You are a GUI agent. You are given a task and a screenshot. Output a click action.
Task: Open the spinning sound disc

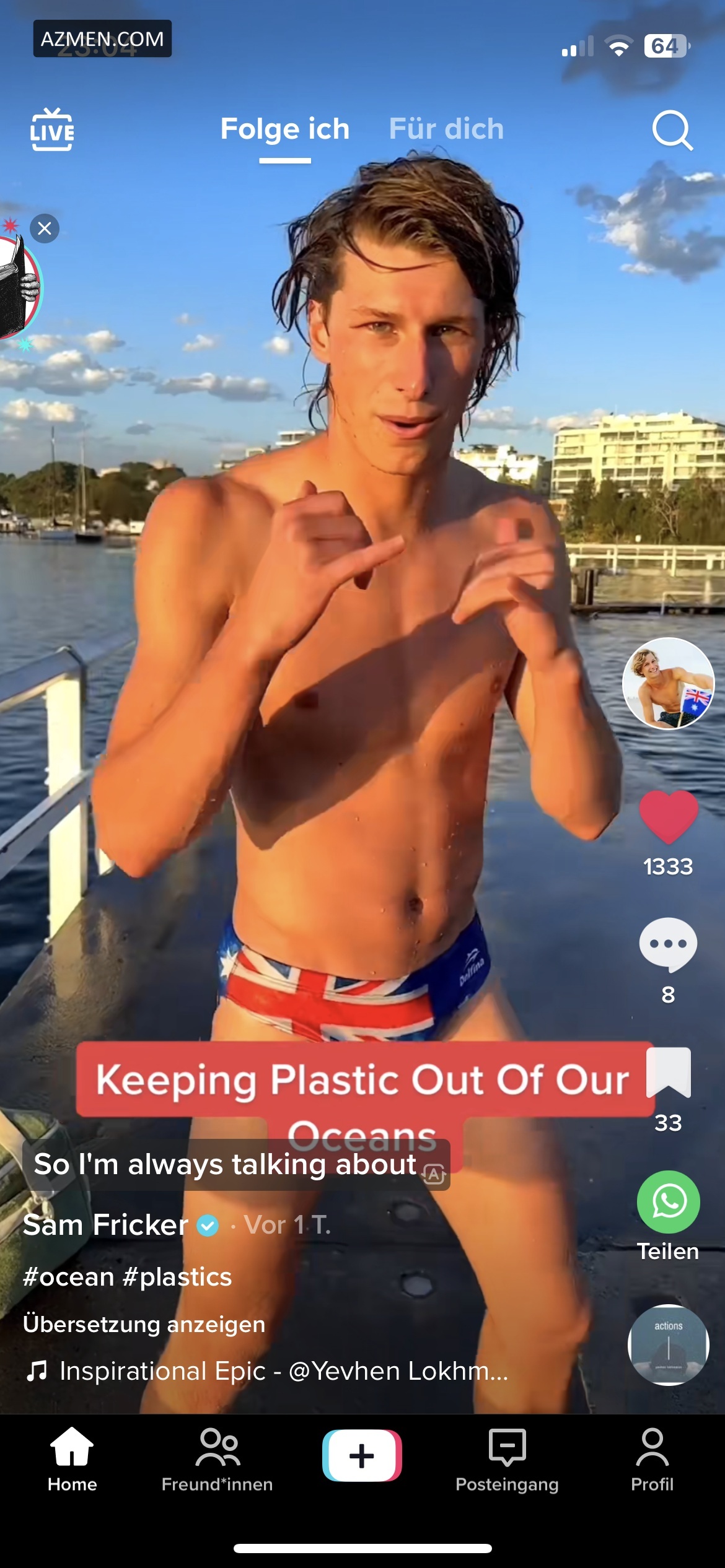pyautogui.click(x=668, y=1344)
